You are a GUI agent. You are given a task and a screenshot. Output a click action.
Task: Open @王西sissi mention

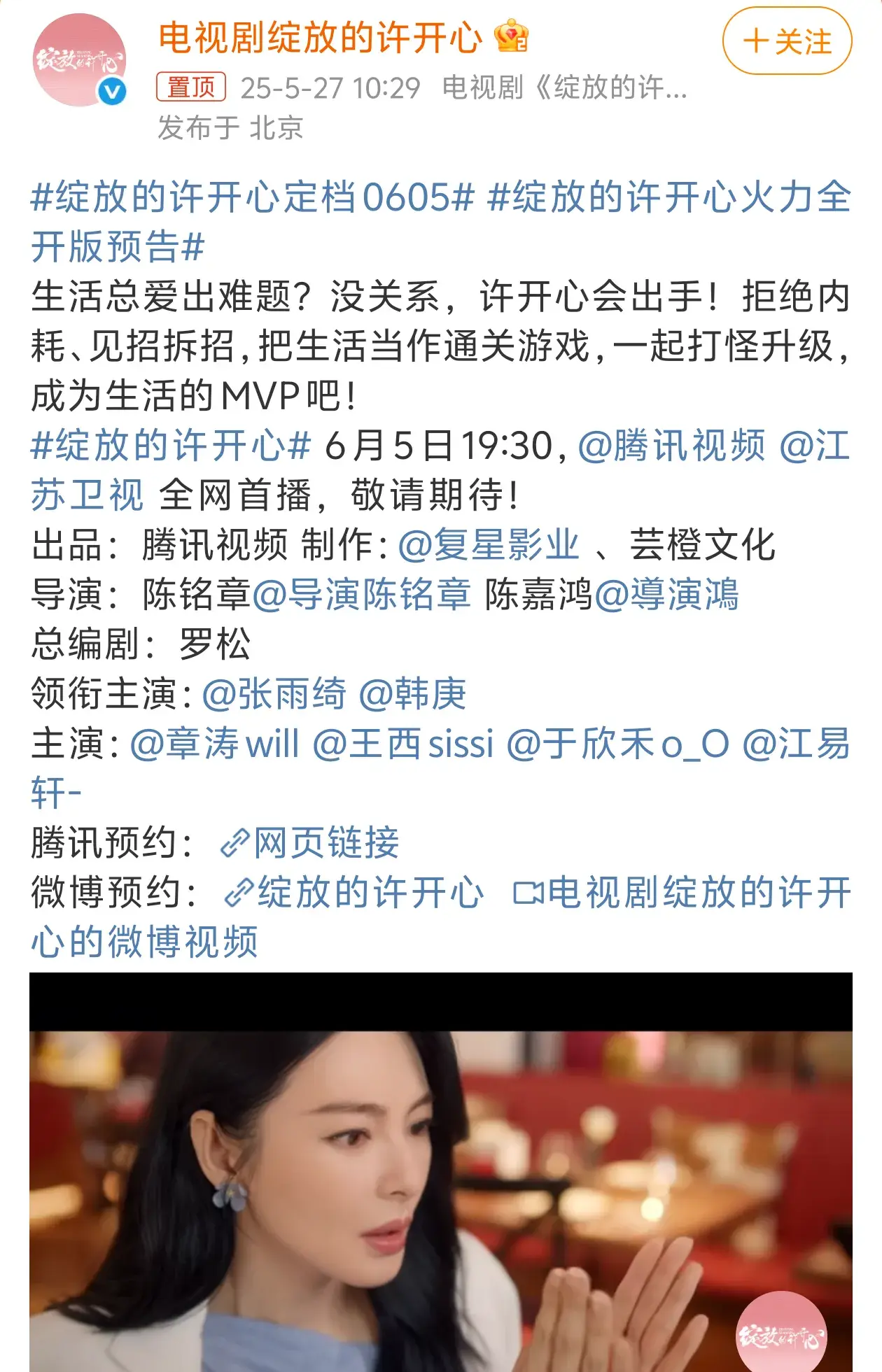pos(402,744)
